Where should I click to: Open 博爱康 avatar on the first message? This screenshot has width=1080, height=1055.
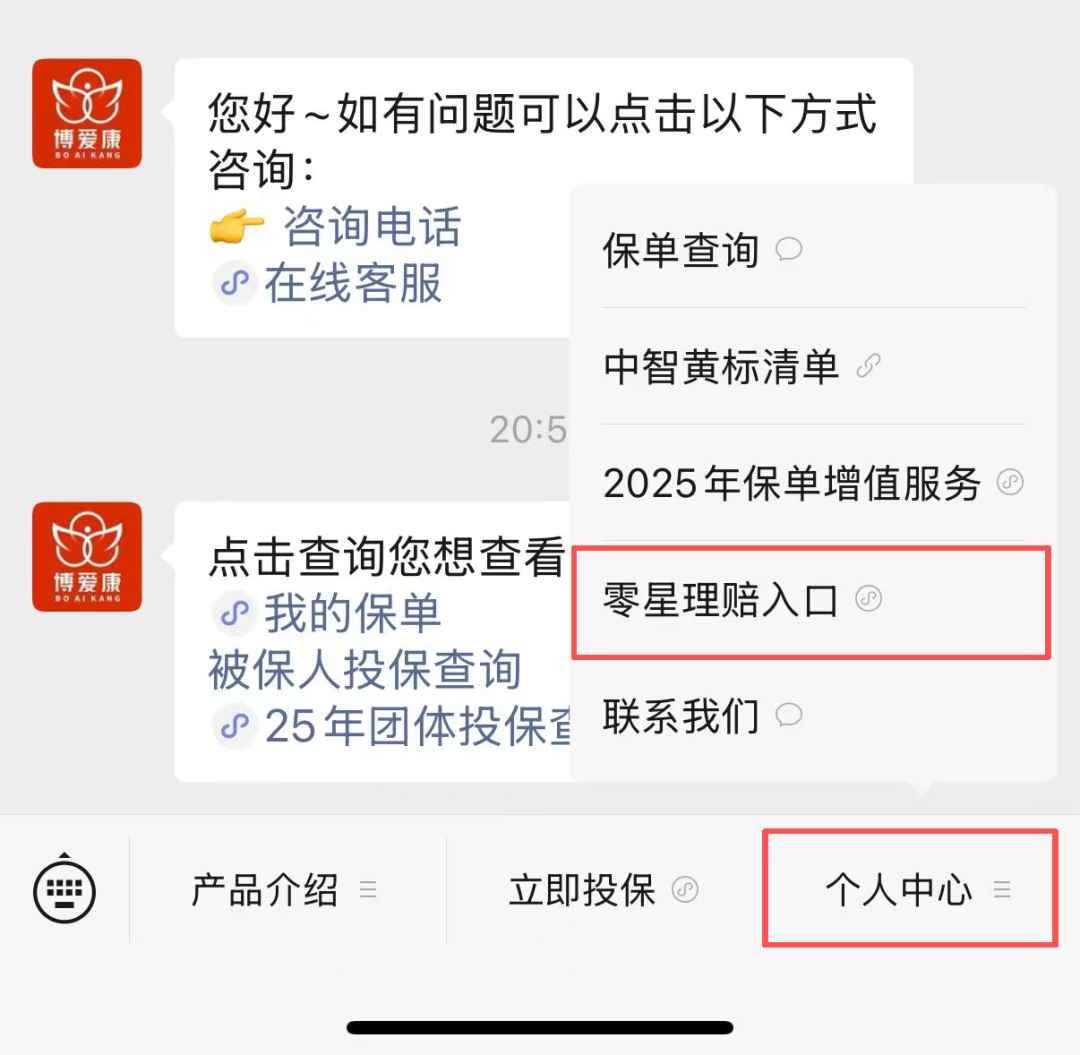87,113
